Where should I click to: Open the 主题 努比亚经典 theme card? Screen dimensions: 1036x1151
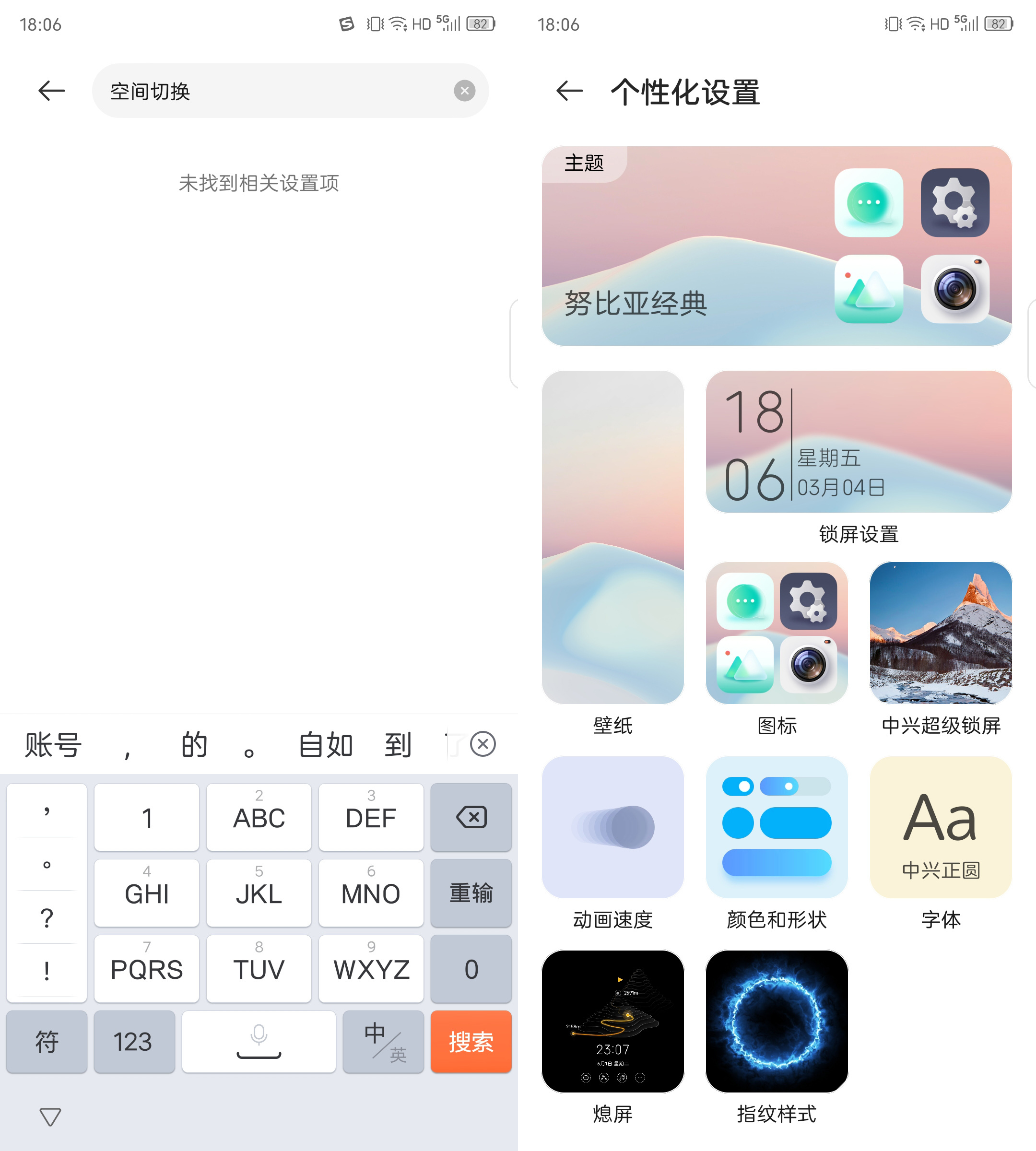pyautogui.click(x=777, y=246)
